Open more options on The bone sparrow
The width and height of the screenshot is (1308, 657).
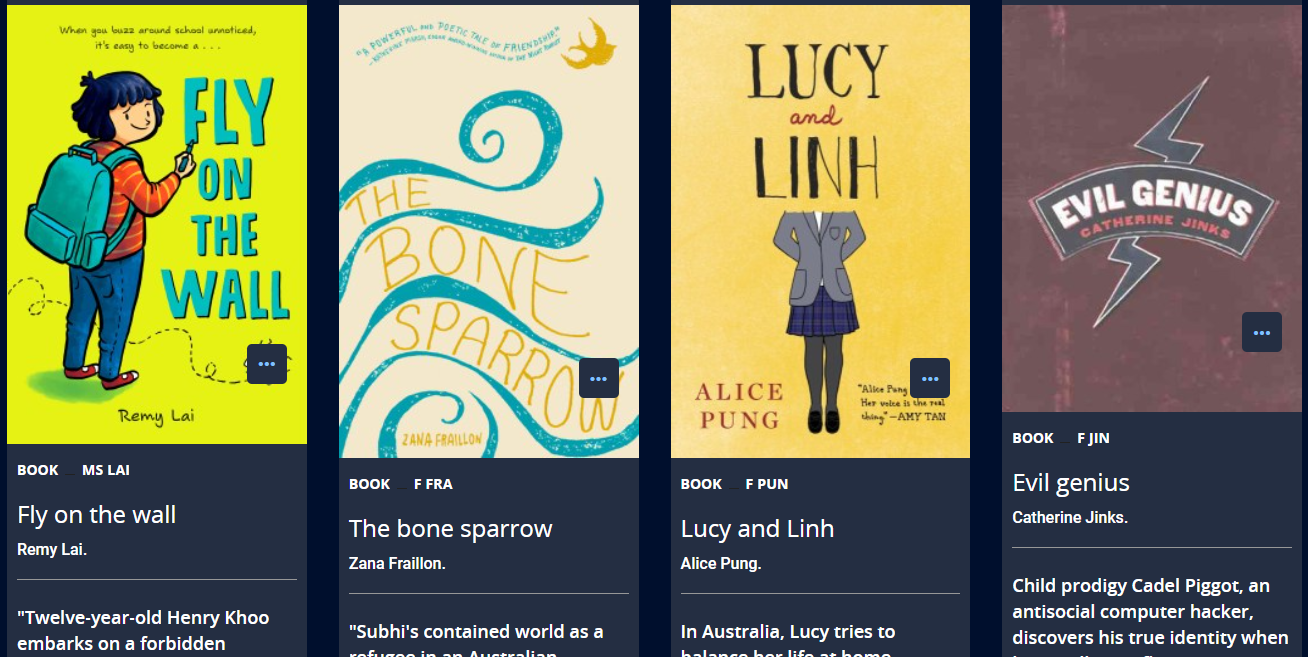coord(599,378)
